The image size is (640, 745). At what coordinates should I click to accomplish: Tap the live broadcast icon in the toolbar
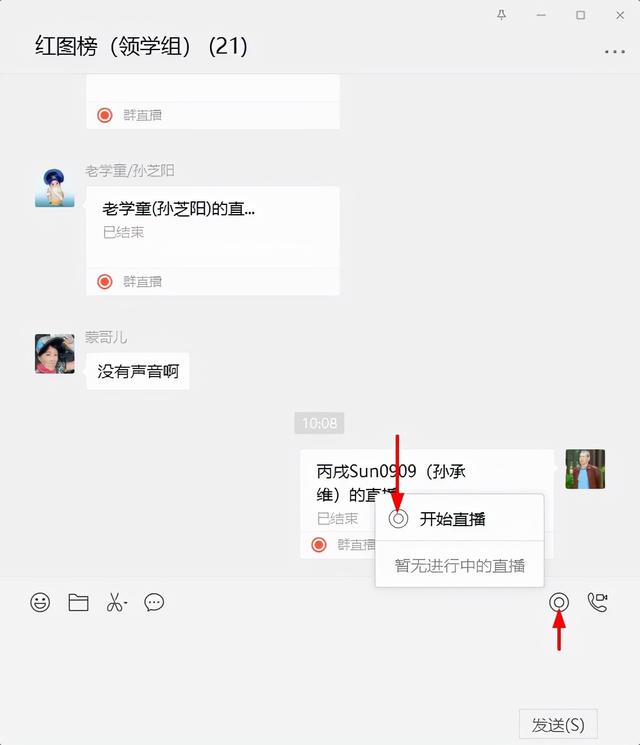click(x=559, y=602)
